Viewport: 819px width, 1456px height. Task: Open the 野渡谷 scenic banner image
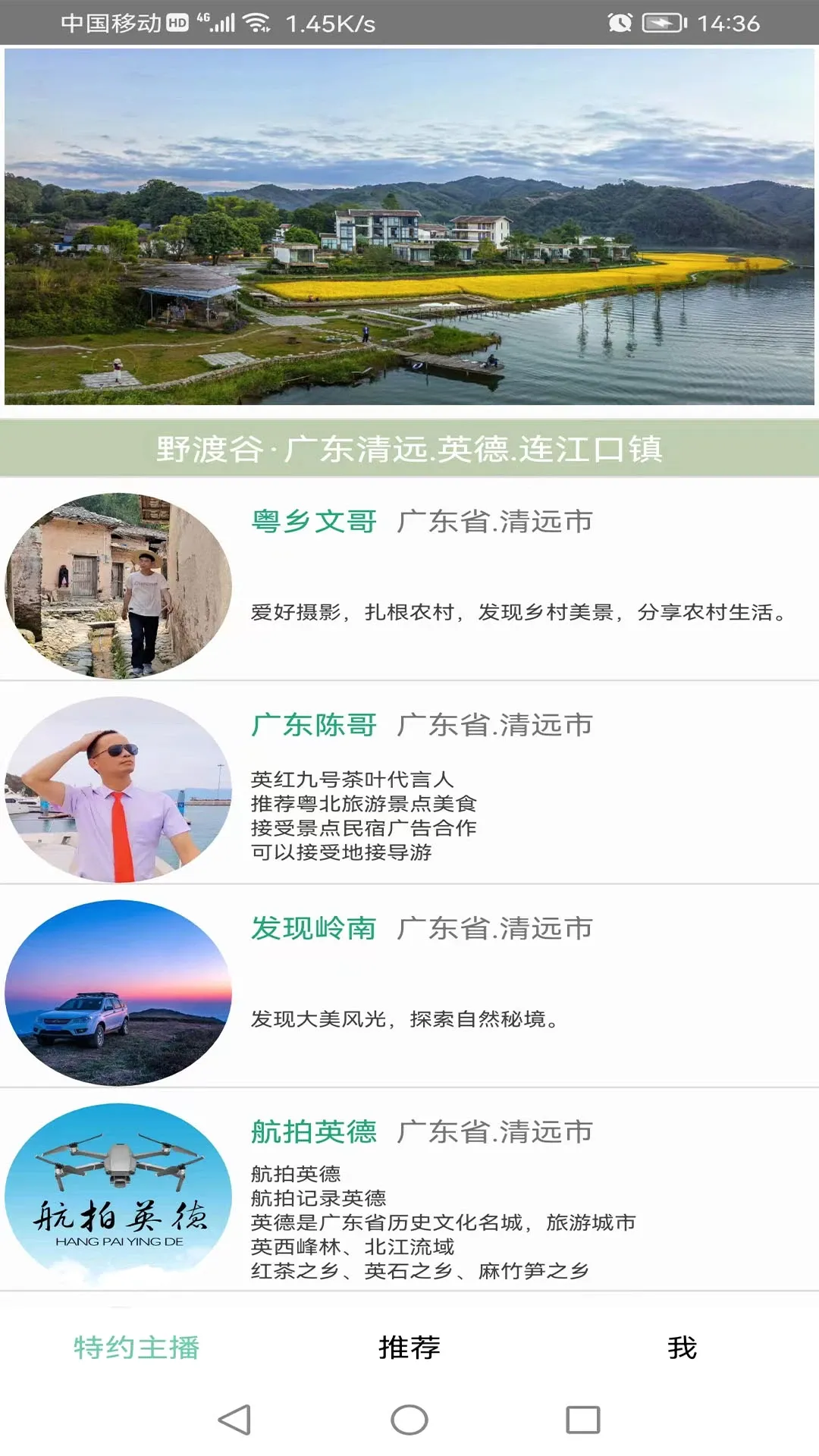(x=409, y=227)
